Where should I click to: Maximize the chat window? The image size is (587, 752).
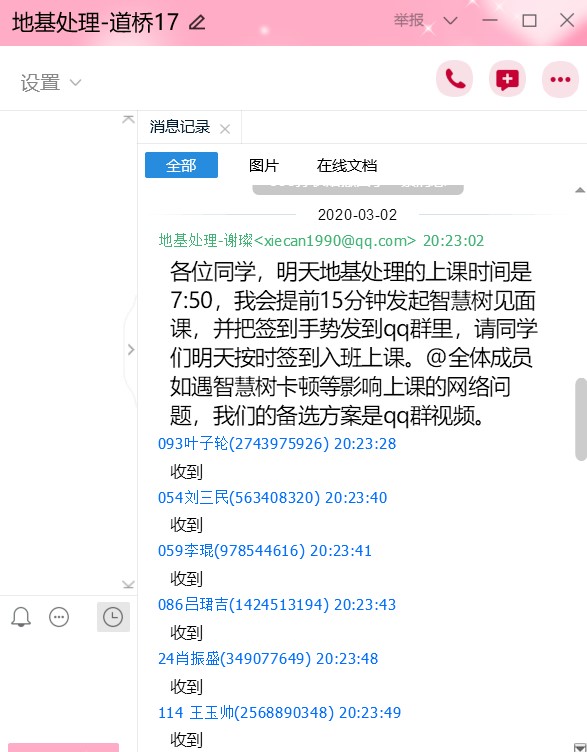click(529, 20)
